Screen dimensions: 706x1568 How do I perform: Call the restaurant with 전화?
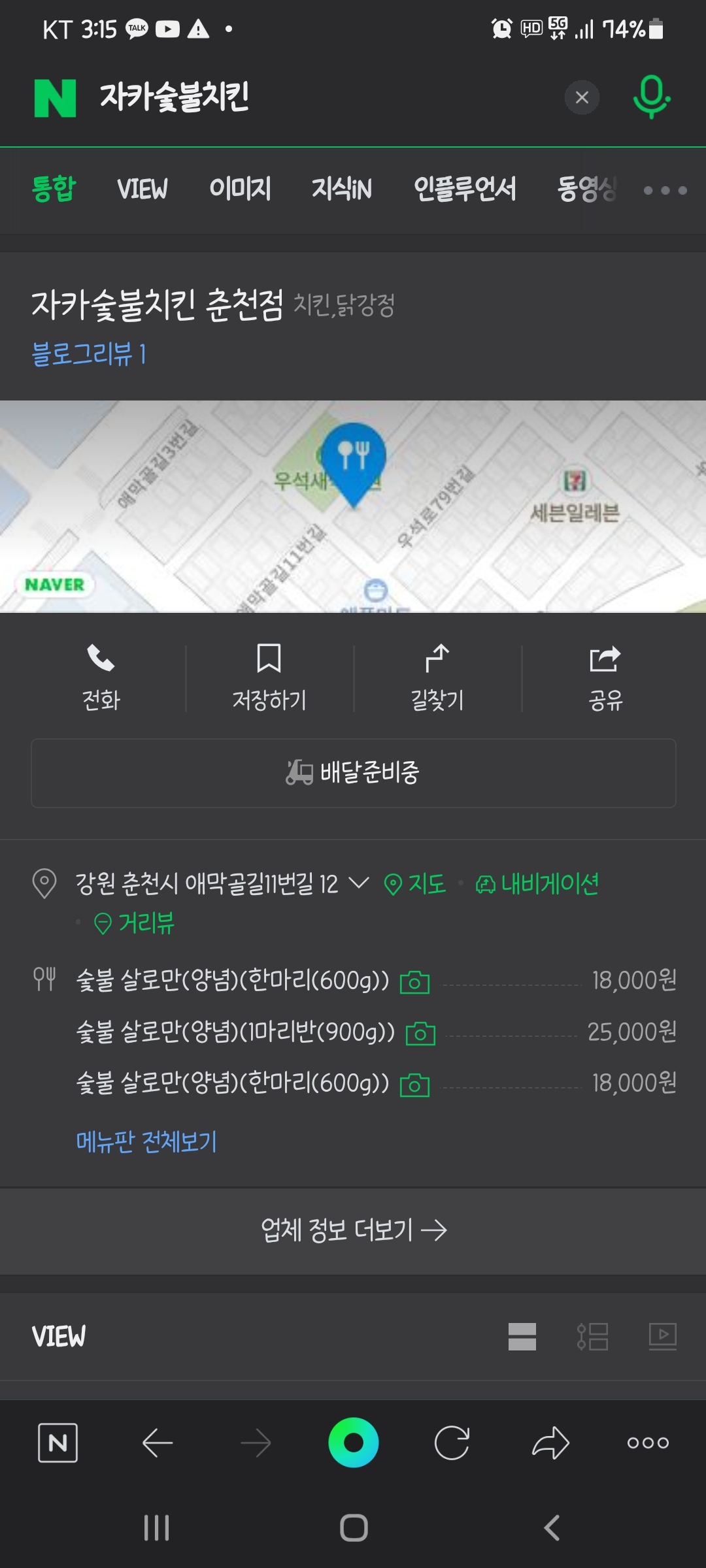click(x=101, y=677)
